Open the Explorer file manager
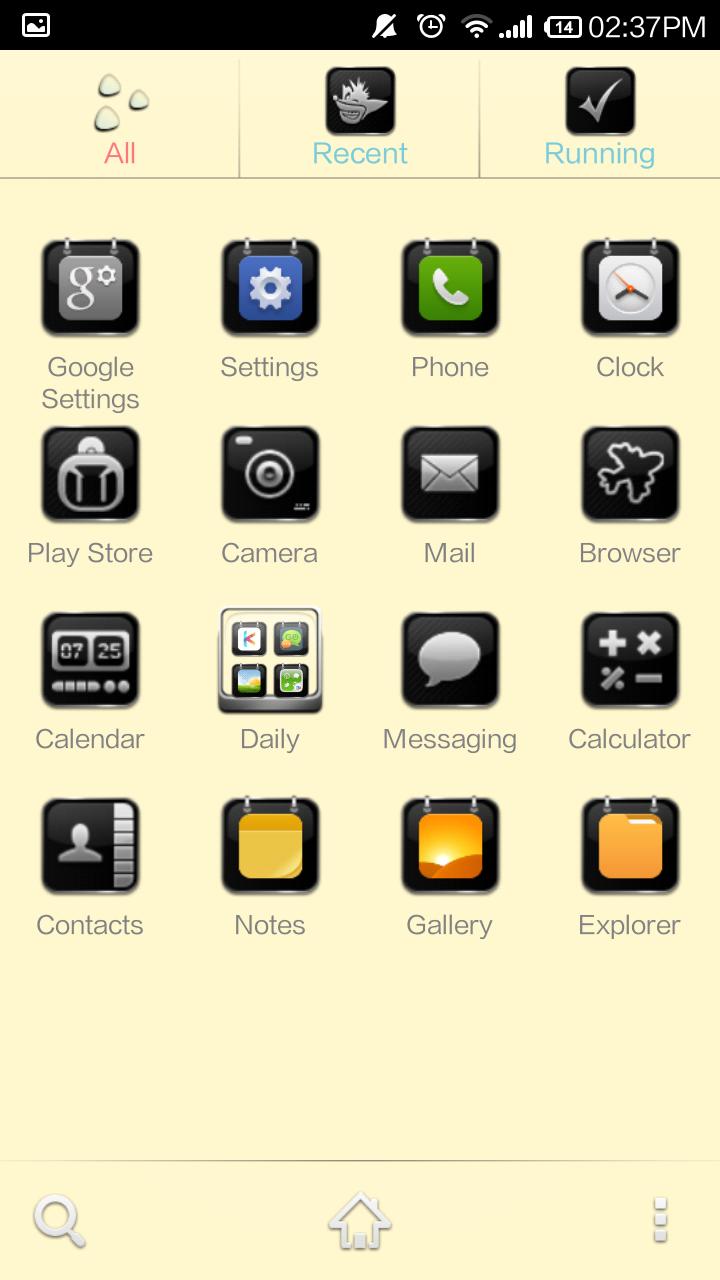Viewport: 720px width, 1280px height. pyautogui.click(x=630, y=846)
